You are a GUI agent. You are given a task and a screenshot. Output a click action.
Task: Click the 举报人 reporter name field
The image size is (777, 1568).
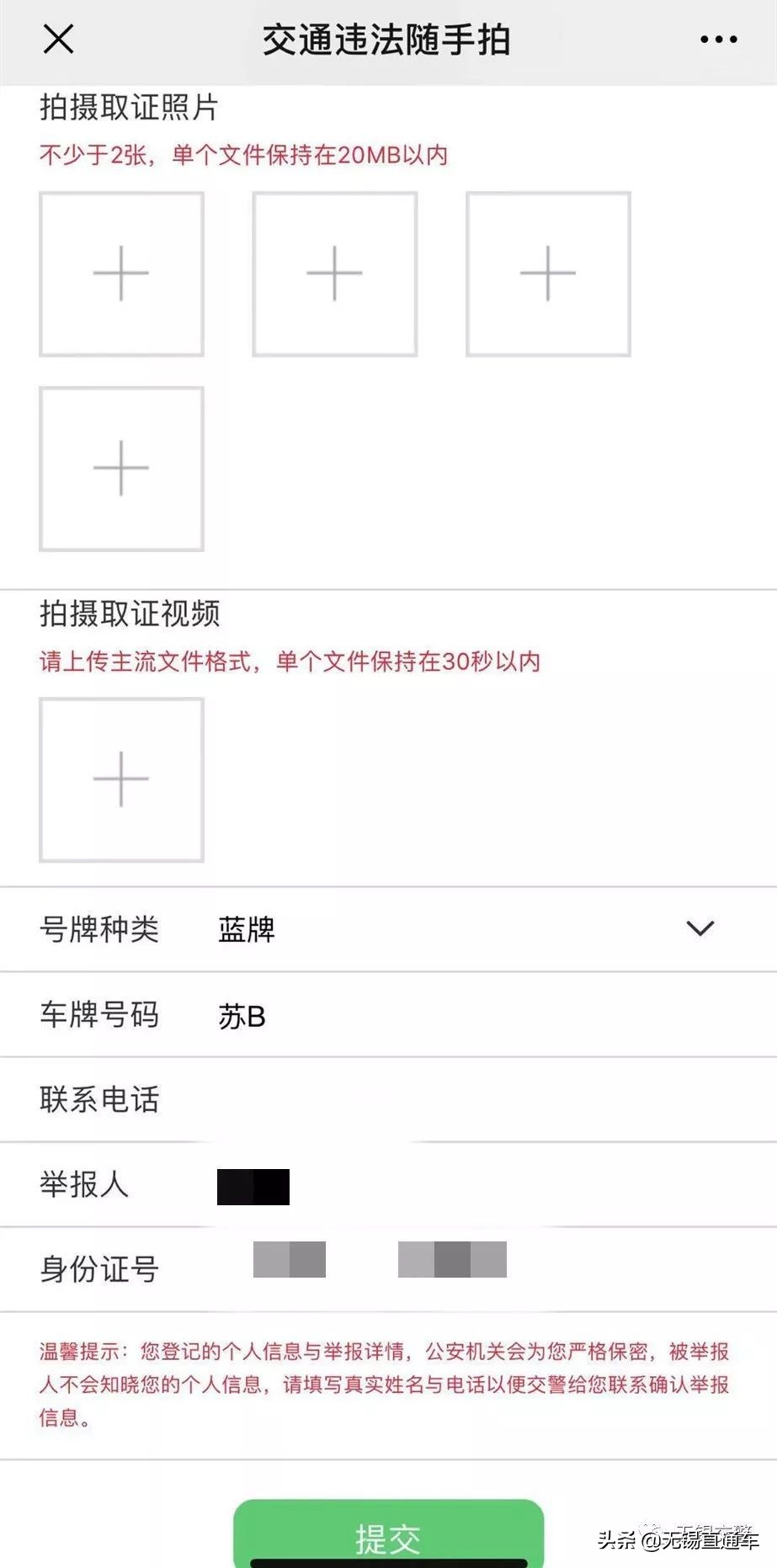pos(252,1185)
